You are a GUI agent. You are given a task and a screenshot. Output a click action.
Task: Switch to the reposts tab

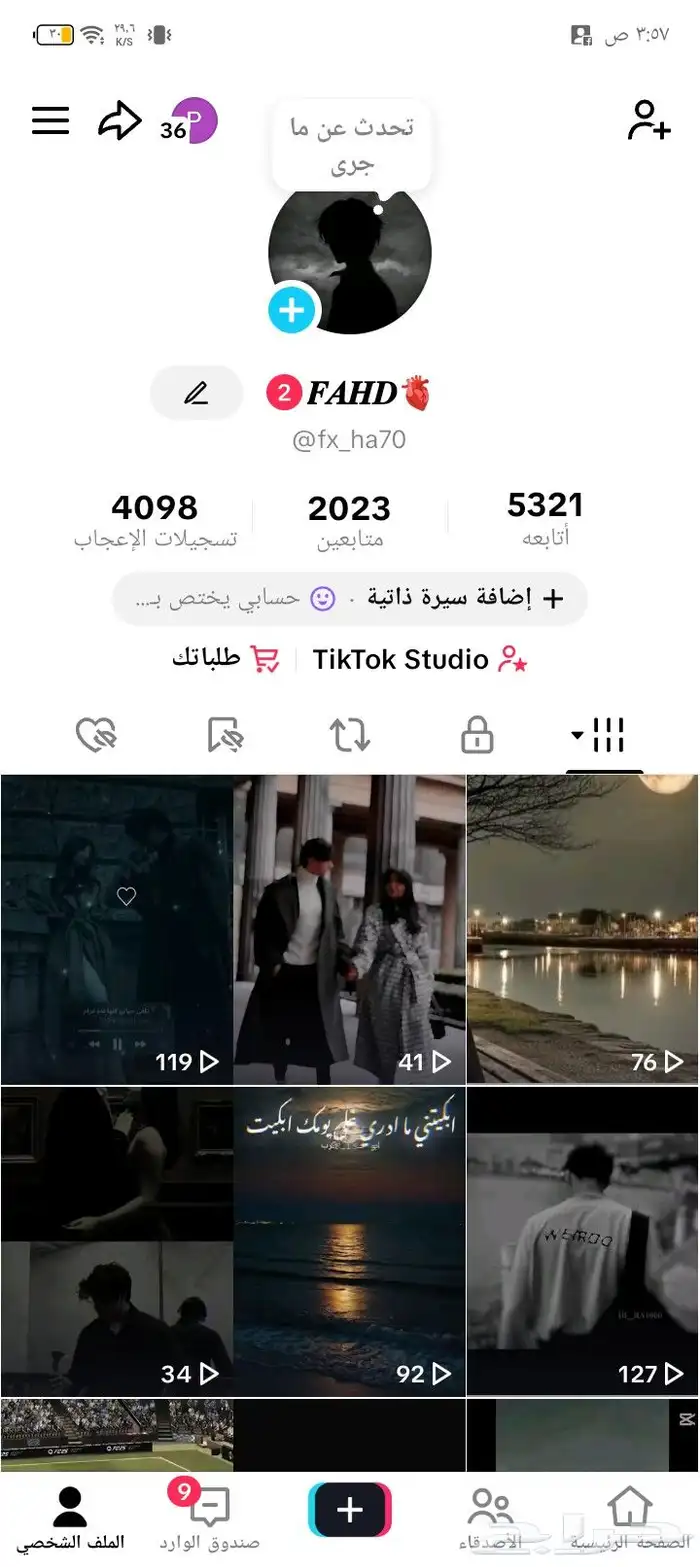point(350,736)
